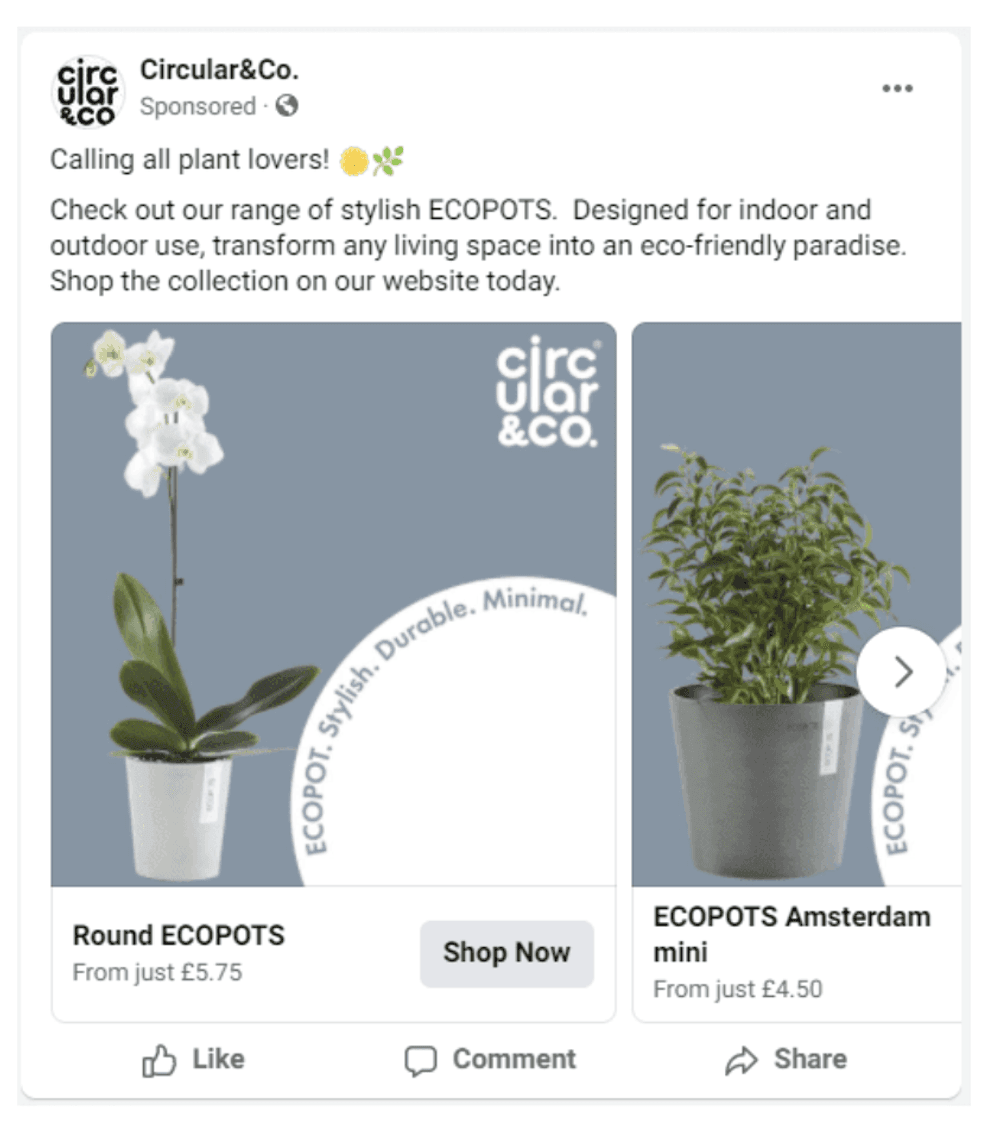Comment on this sponsored post
The image size is (1000, 1133).
[490, 1060]
